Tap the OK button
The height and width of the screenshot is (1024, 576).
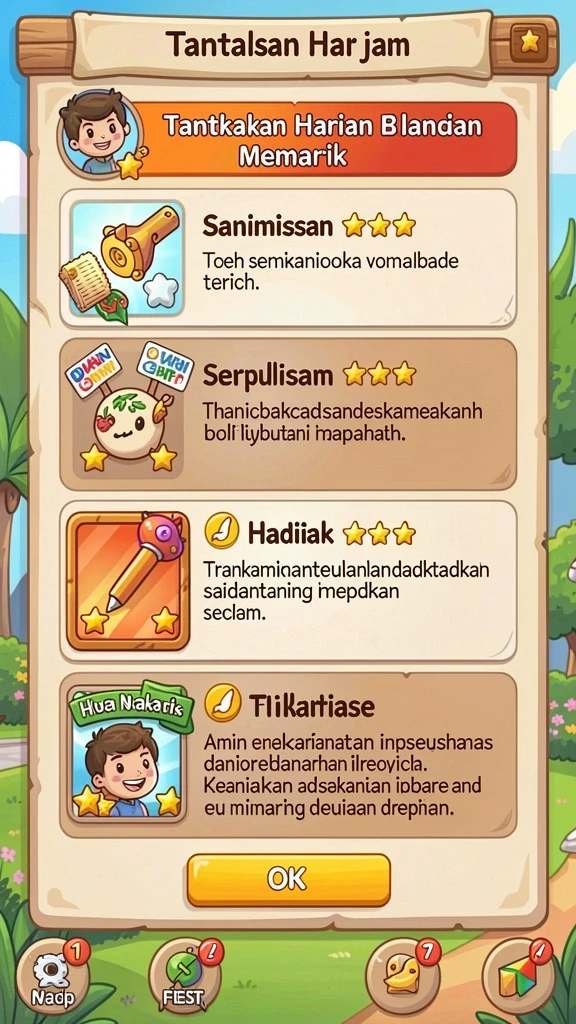288,880
